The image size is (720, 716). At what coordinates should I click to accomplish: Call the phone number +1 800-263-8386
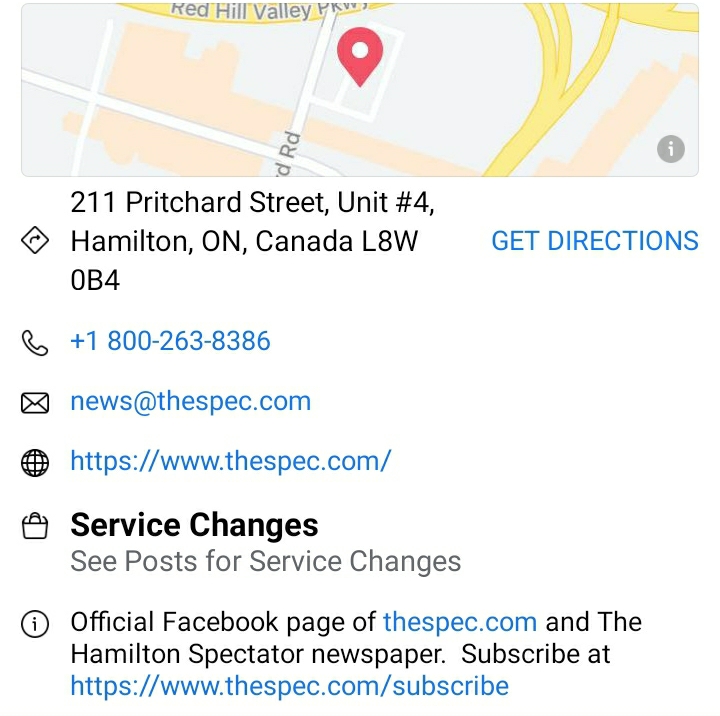170,341
